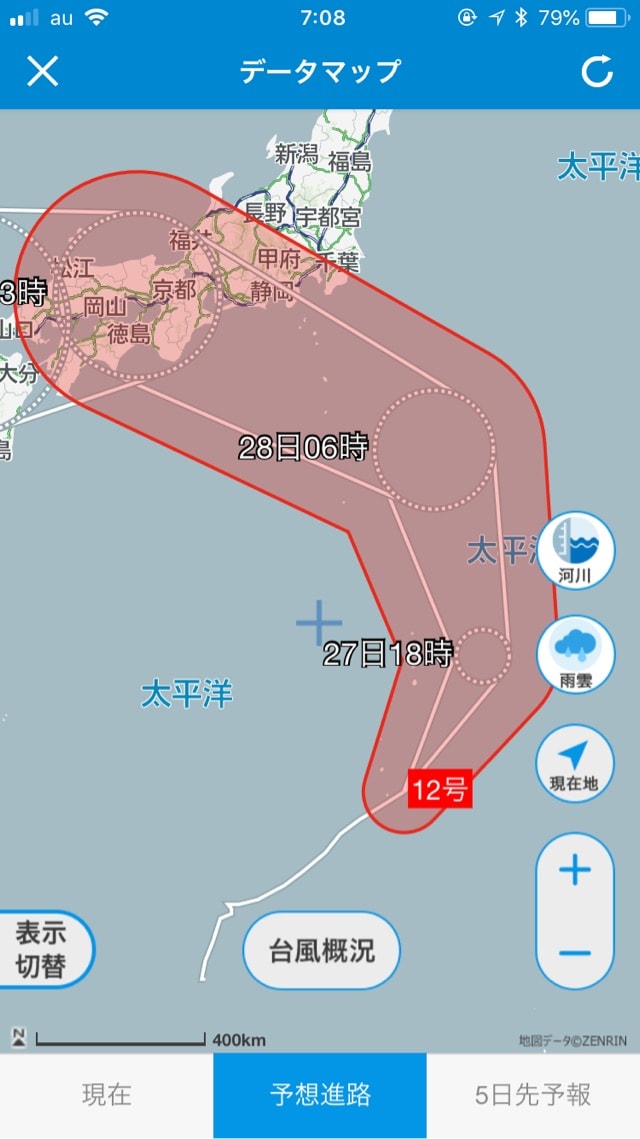Switch to the 現在 tab
The width and height of the screenshot is (640, 1139).
click(106, 1095)
